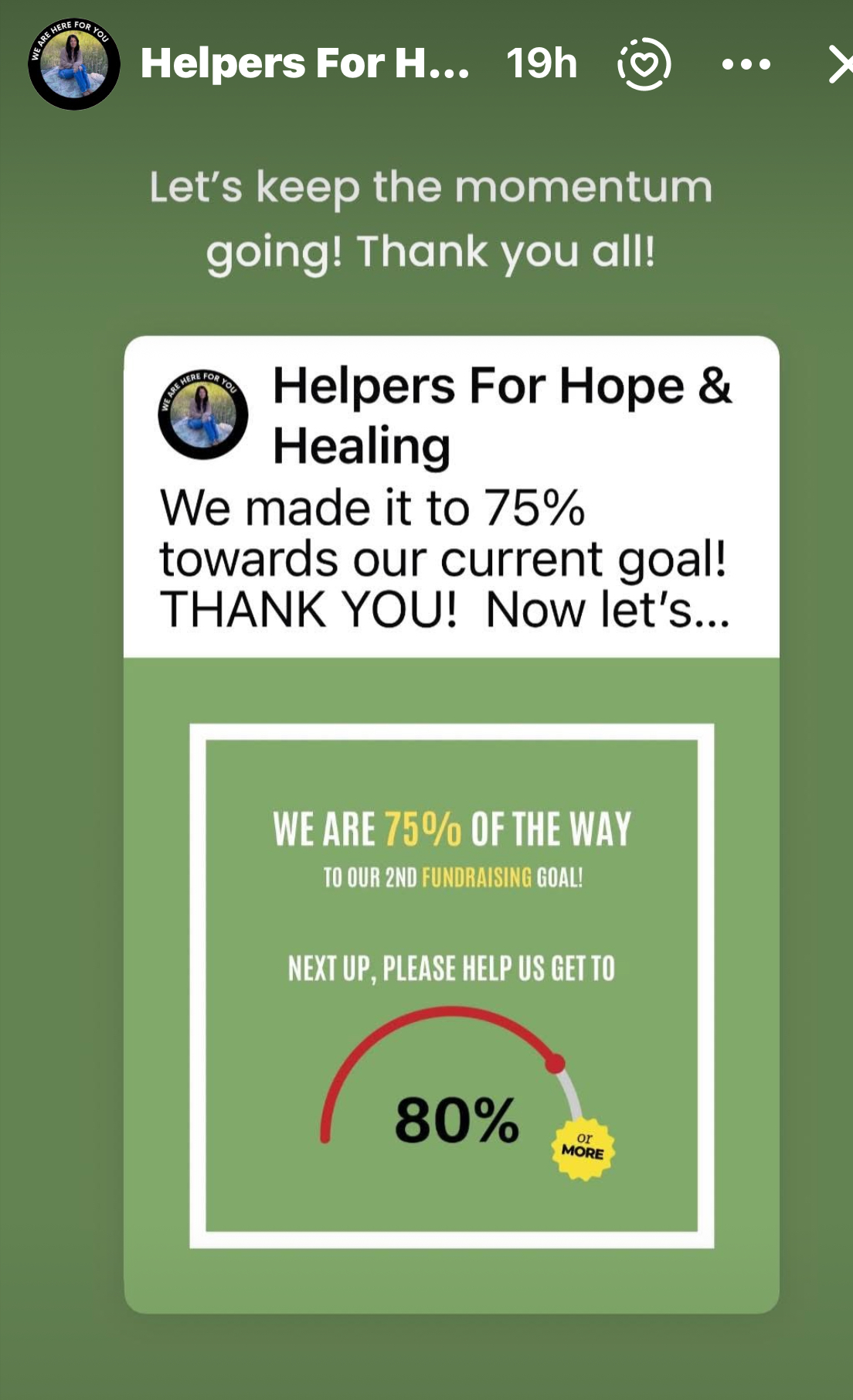The width and height of the screenshot is (853, 1400).
Task: Close the story viewer
Action: (x=839, y=64)
